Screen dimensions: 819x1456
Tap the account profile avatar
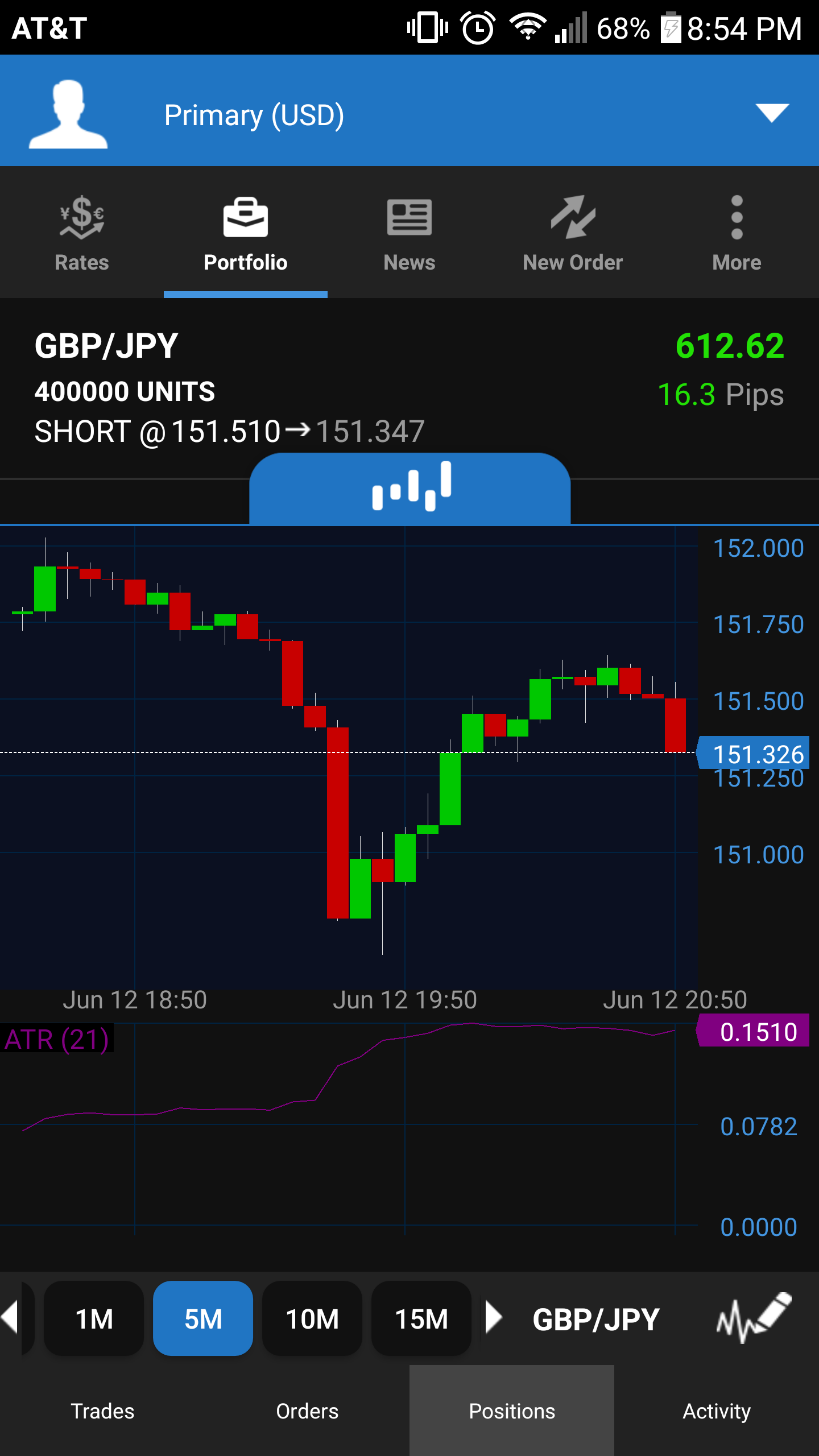coord(68,114)
